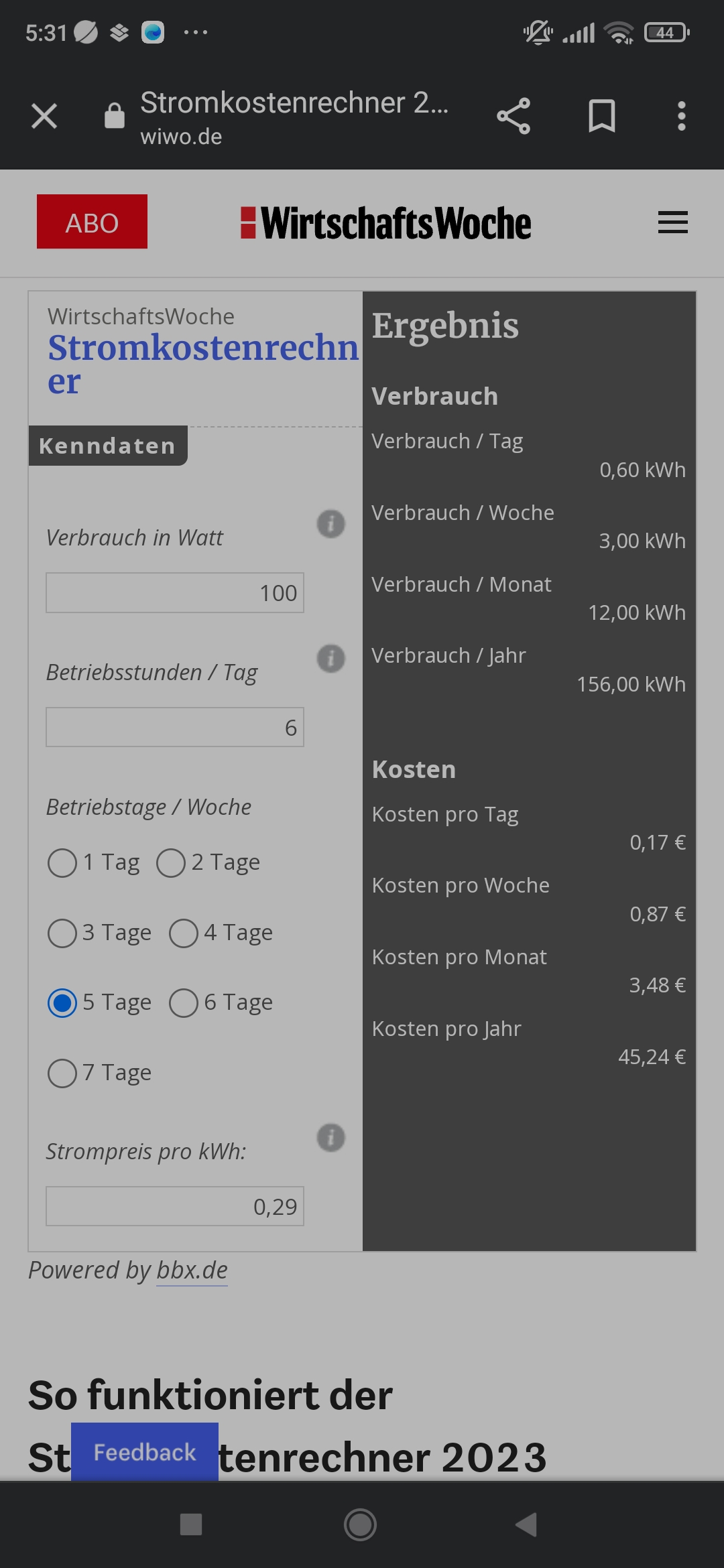Edit the Strompreis pro kWh field
The height and width of the screenshot is (1568, 724).
click(175, 1207)
